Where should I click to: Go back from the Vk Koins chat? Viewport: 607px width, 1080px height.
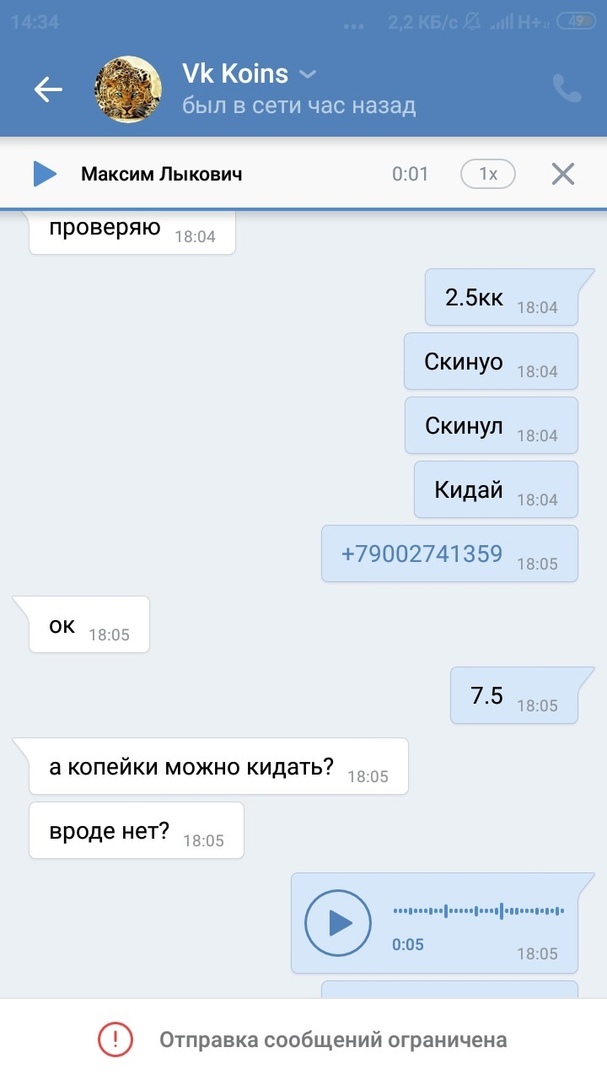click(x=48, y=90)
